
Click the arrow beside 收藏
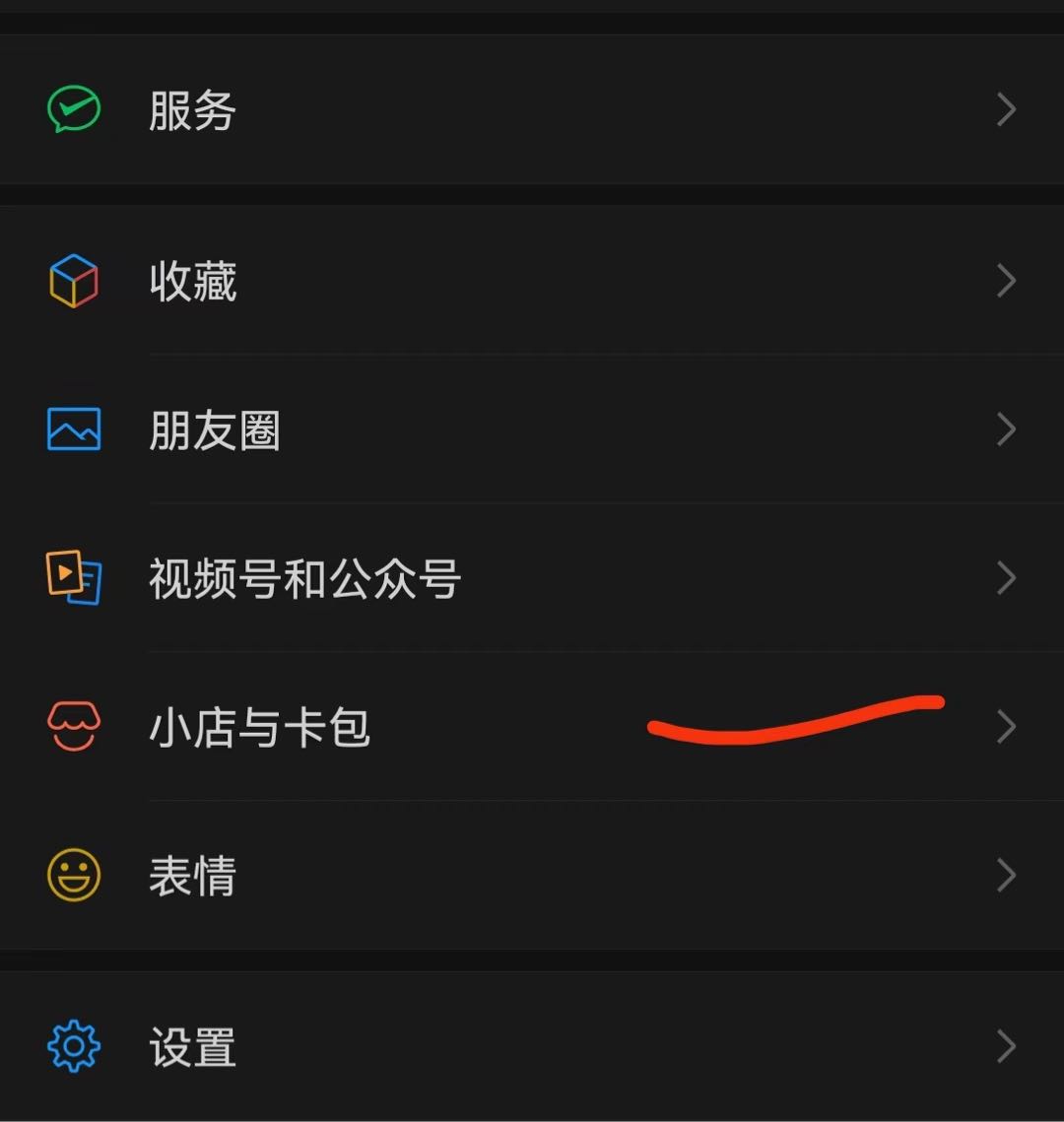[x=1006, y=281]
